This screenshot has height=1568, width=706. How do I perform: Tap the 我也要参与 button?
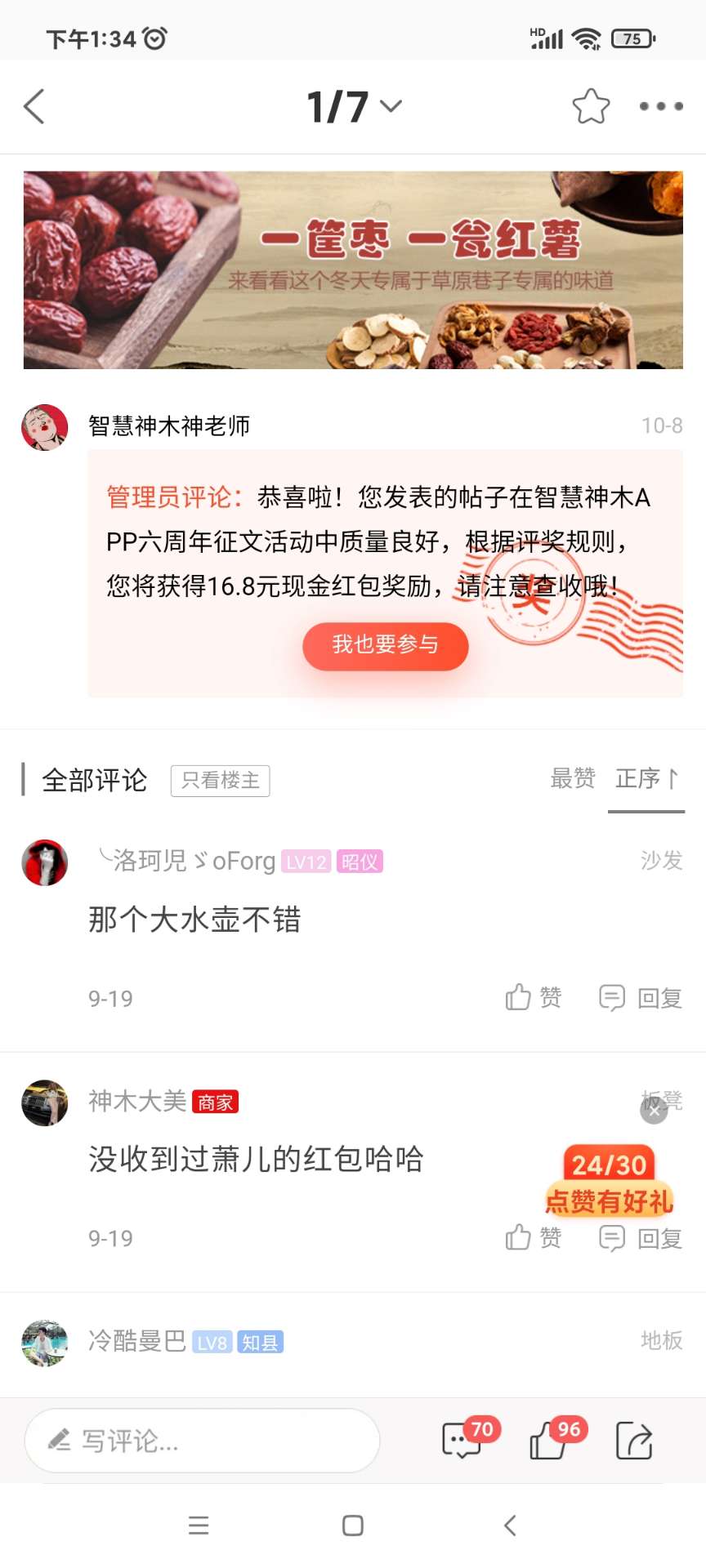385,645
